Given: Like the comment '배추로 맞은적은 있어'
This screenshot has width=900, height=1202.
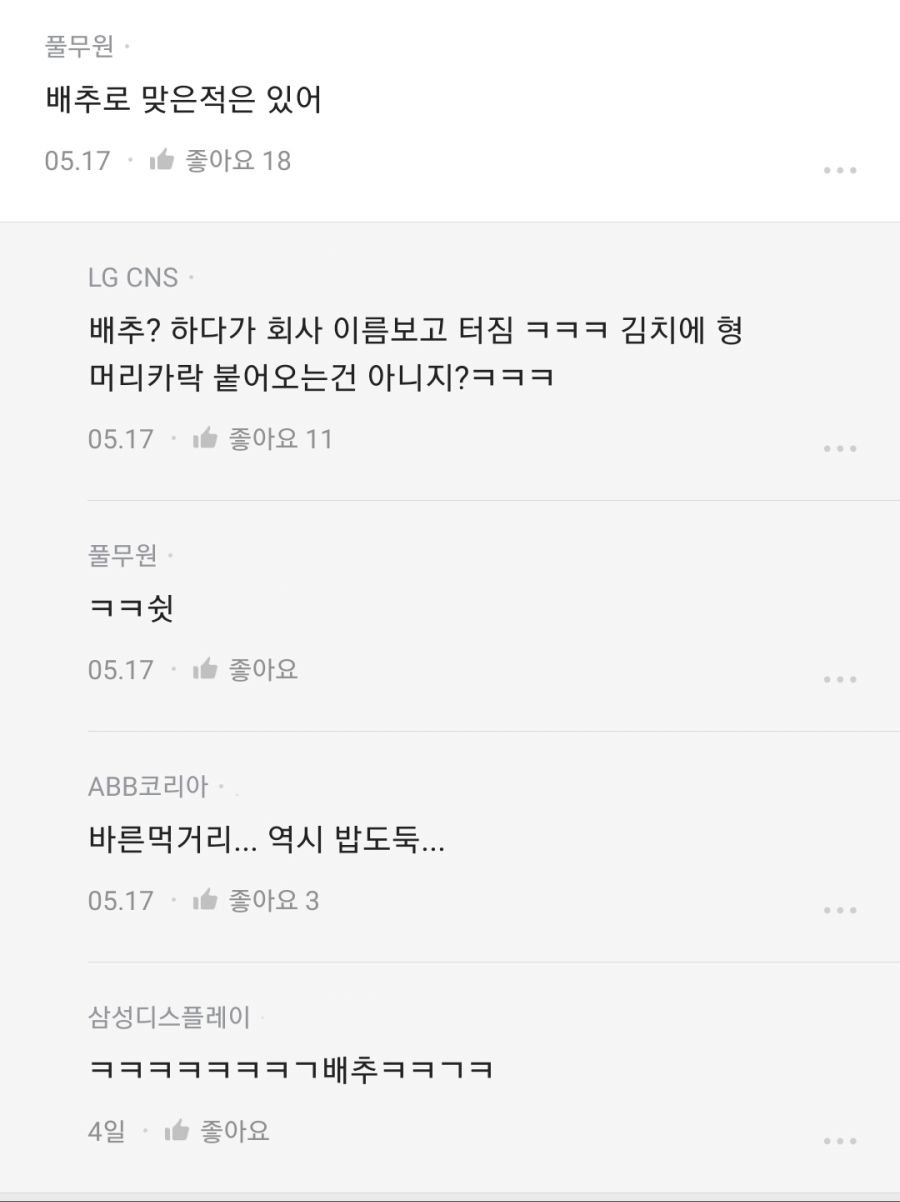Looking at the screenshot, I should 163,160.
